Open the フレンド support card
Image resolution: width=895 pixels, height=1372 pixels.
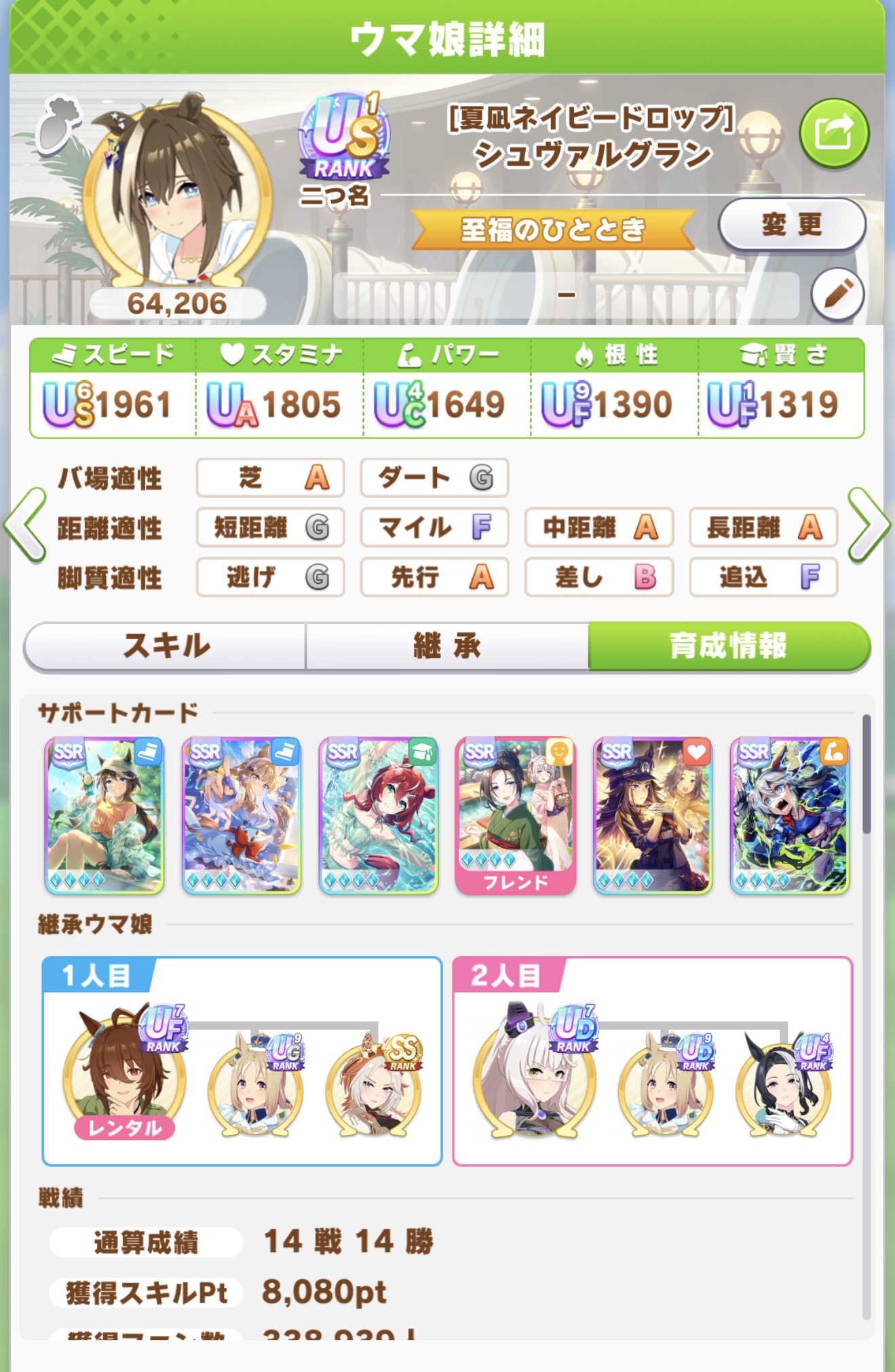515,815
